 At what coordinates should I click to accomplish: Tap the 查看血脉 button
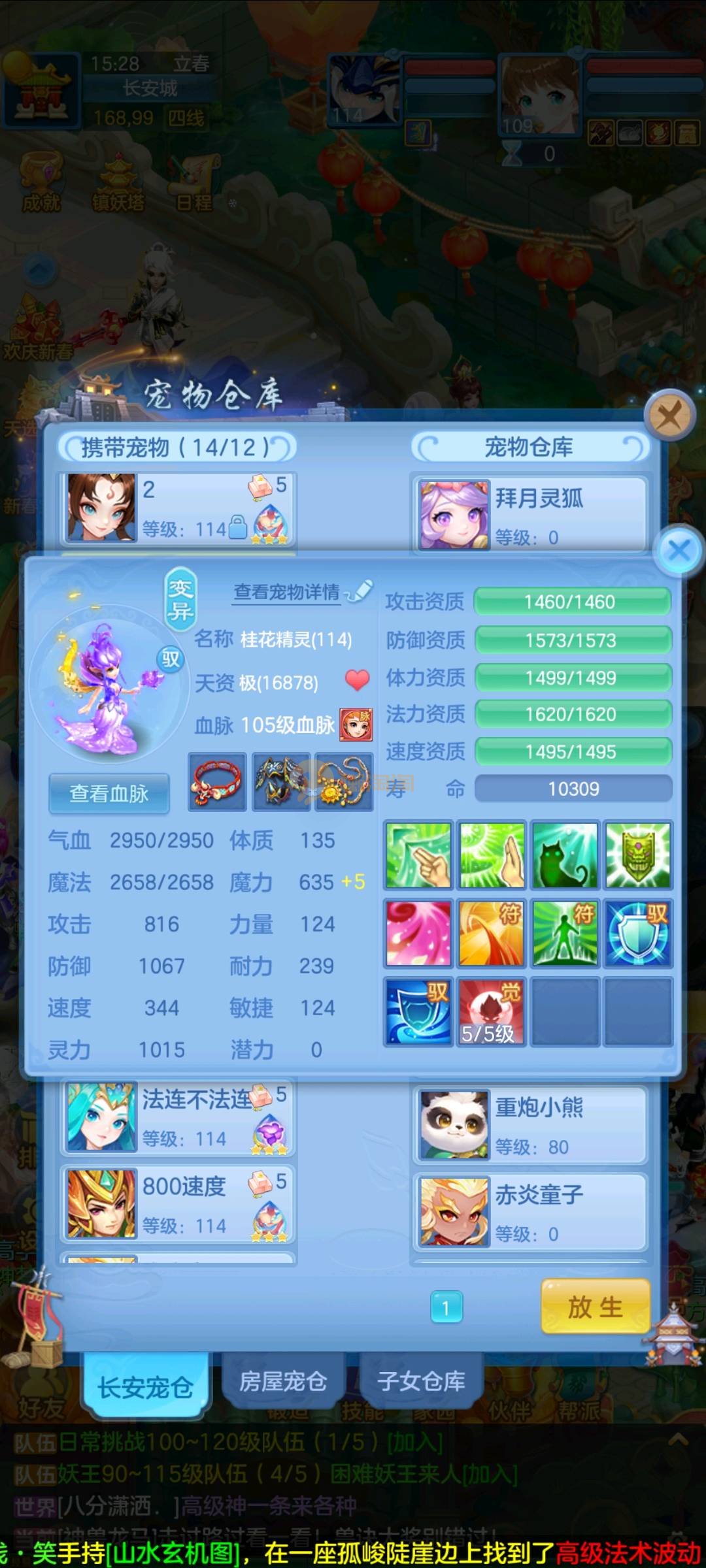(x=109, y=793)
